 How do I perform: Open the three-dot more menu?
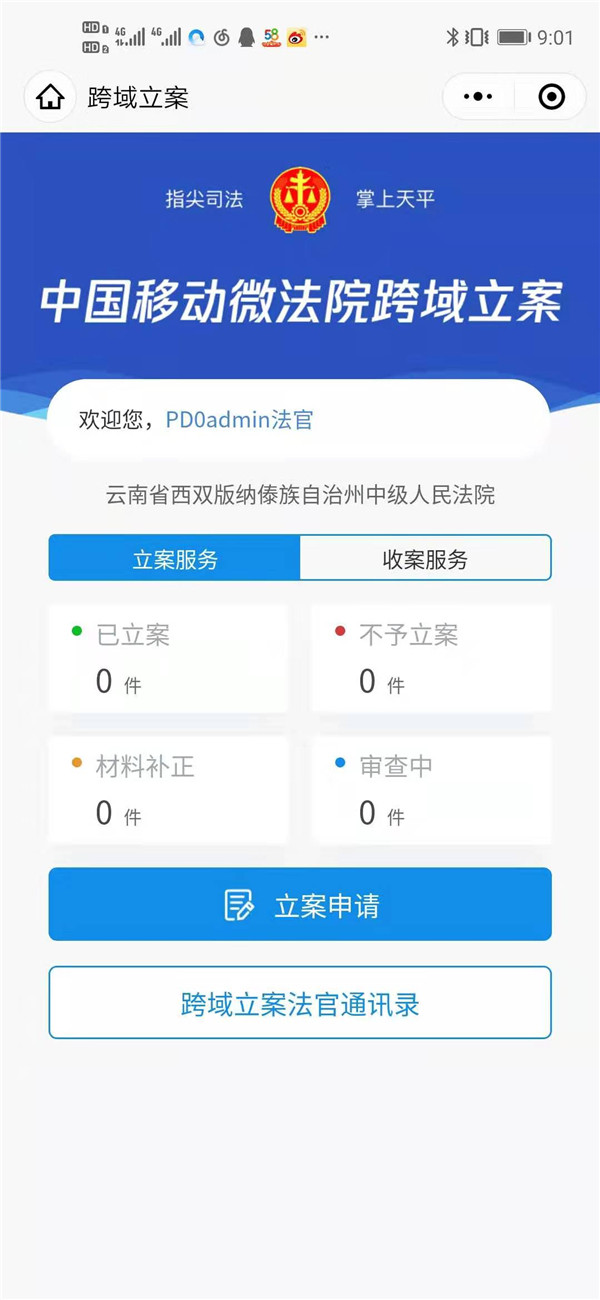point(479,97)
